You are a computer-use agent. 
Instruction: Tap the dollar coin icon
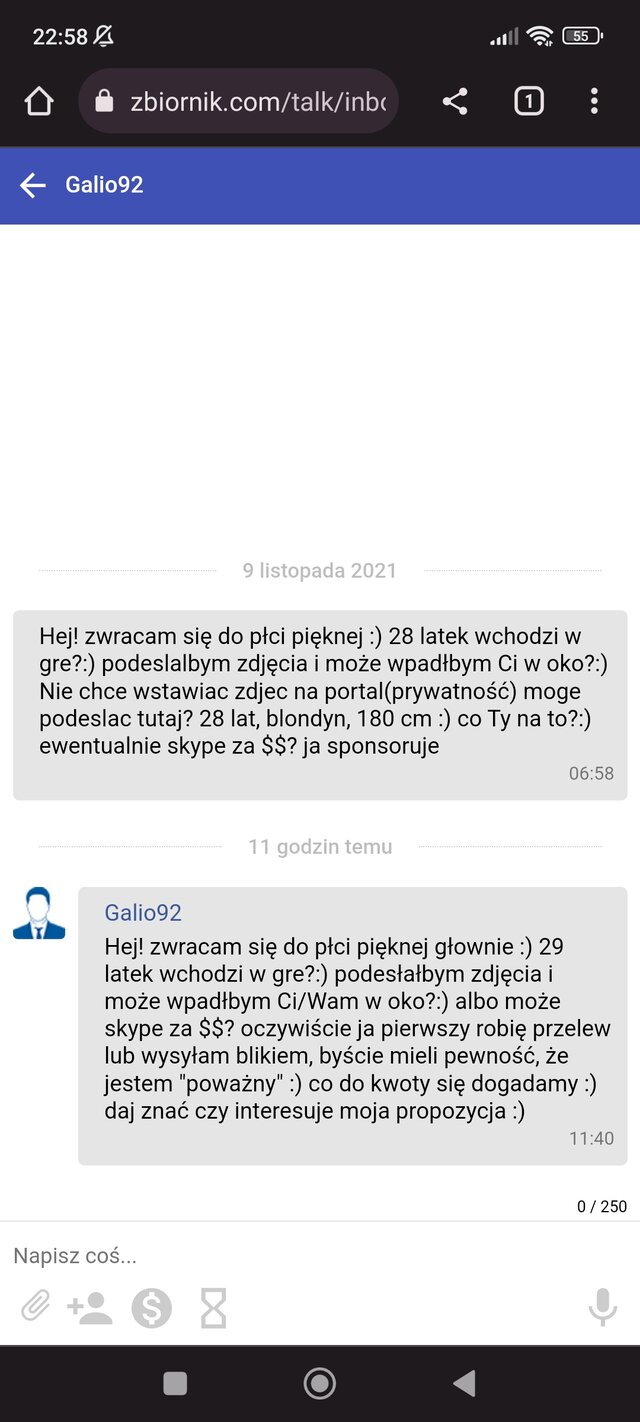coord(152,1307)
